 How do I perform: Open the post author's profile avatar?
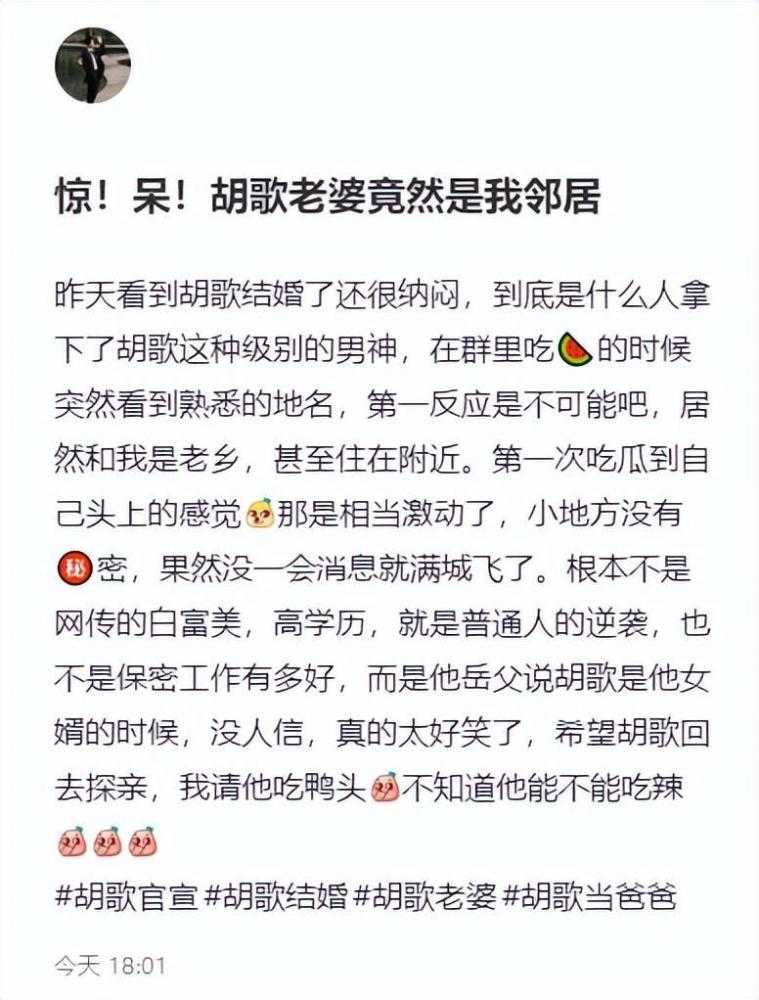click(x=92, y=65)
